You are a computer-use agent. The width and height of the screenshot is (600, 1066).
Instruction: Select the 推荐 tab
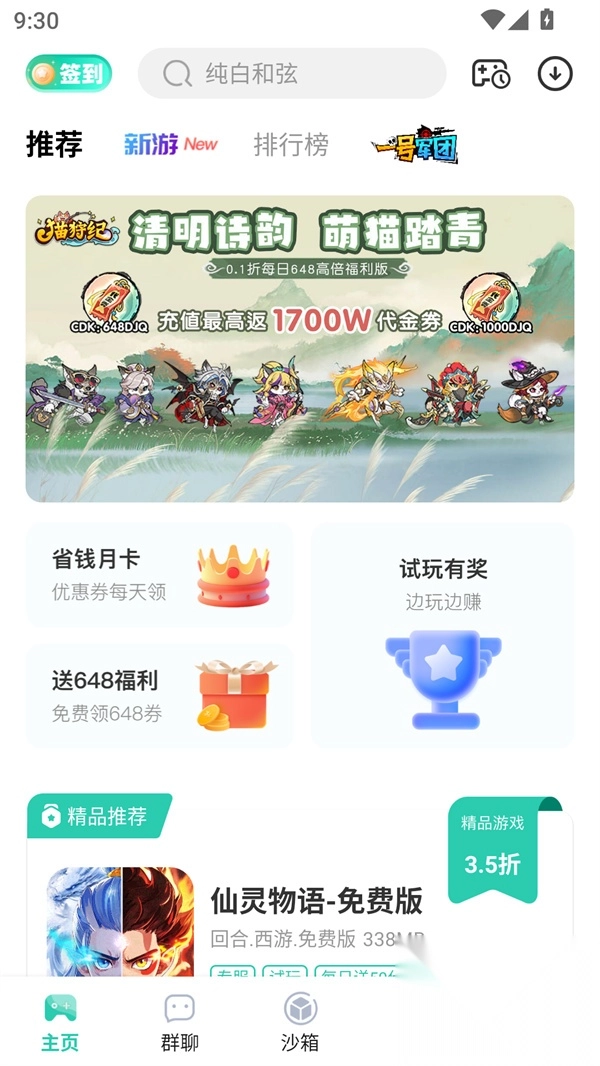(x=54, y=144)
